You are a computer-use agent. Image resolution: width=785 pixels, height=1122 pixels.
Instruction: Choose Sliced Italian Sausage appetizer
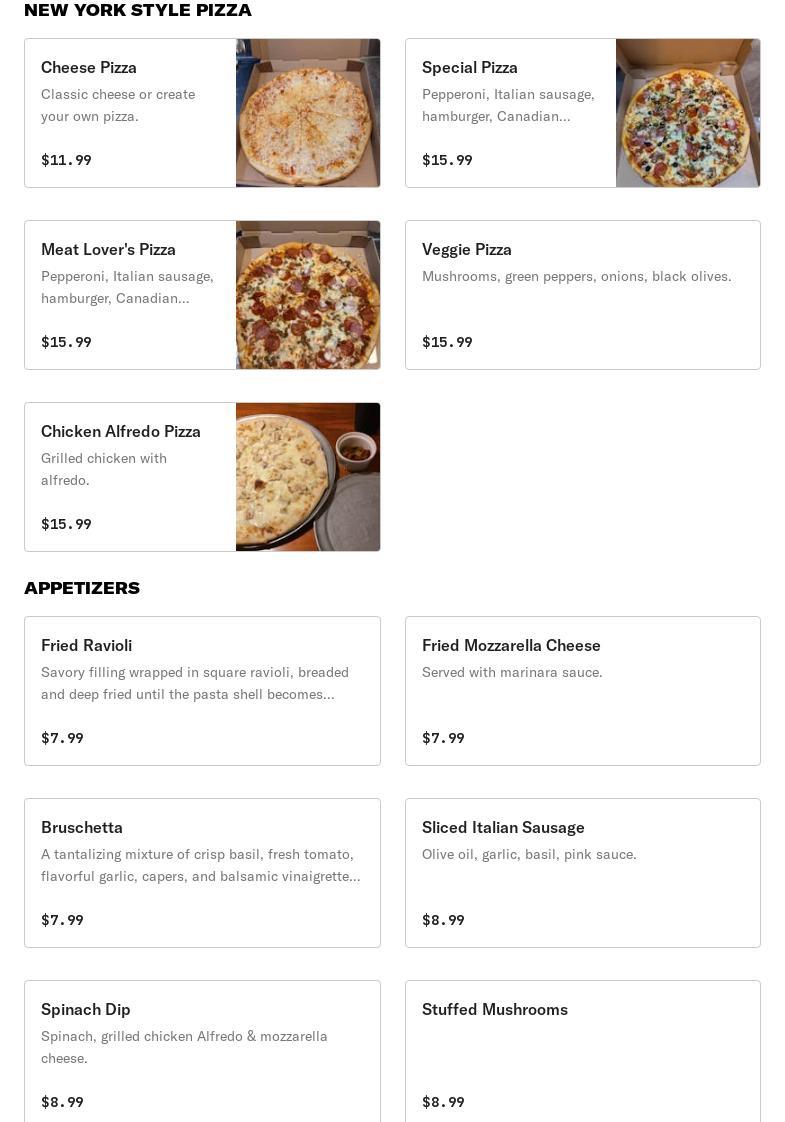[582, 873]
